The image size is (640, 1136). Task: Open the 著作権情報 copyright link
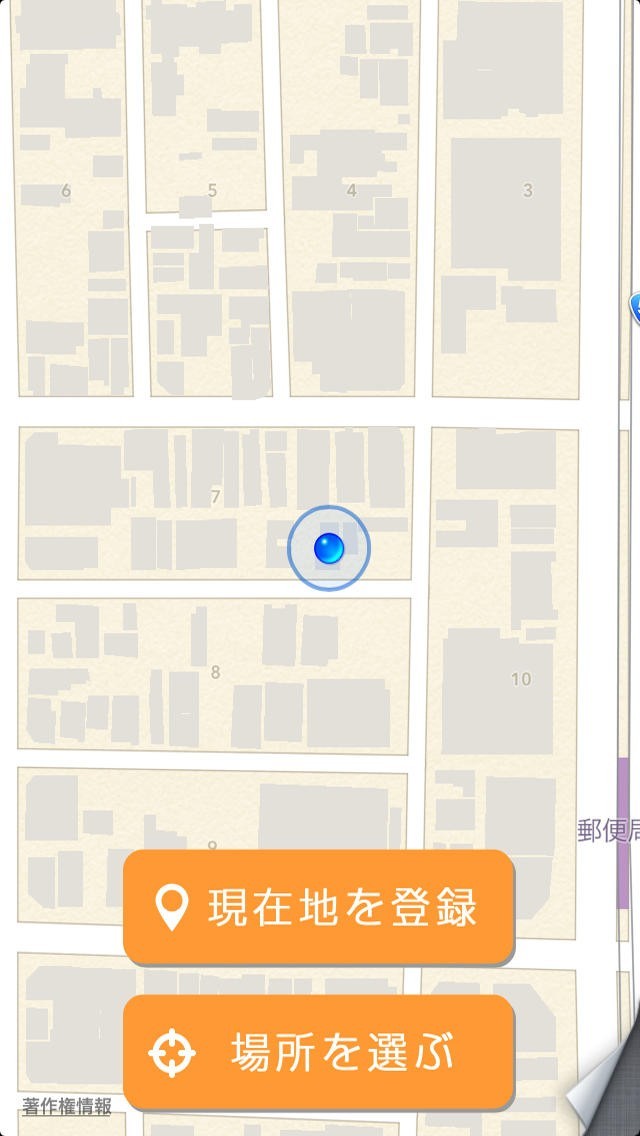[67, 1106]
